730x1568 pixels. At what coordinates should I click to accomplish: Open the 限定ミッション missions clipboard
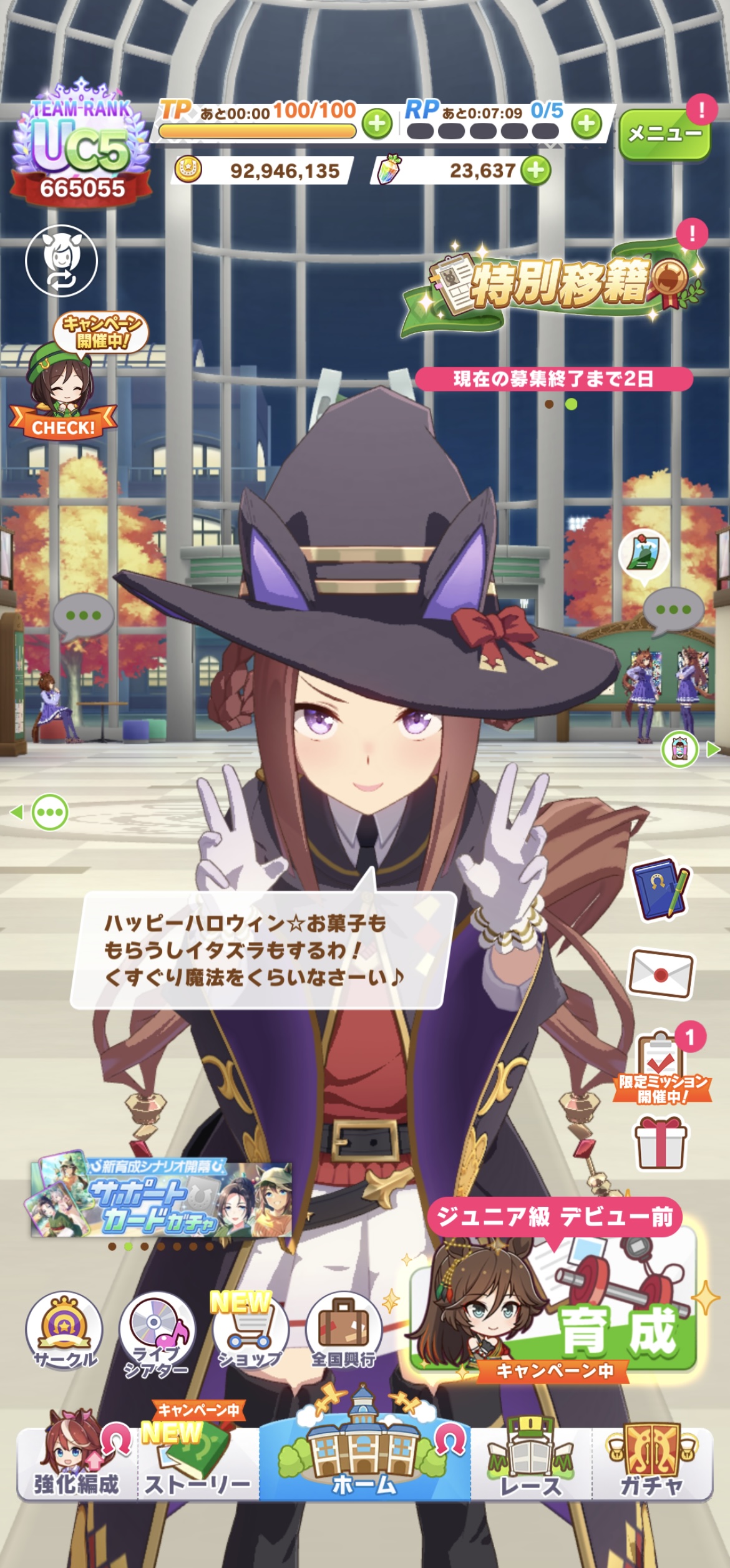tap(663, 1067)
